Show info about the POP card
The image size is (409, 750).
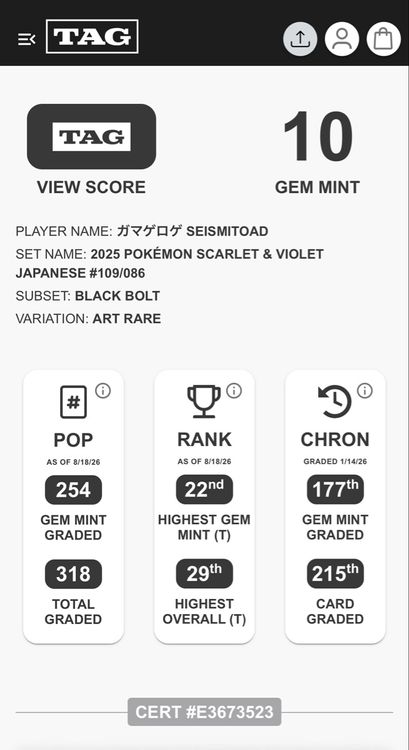103,391
